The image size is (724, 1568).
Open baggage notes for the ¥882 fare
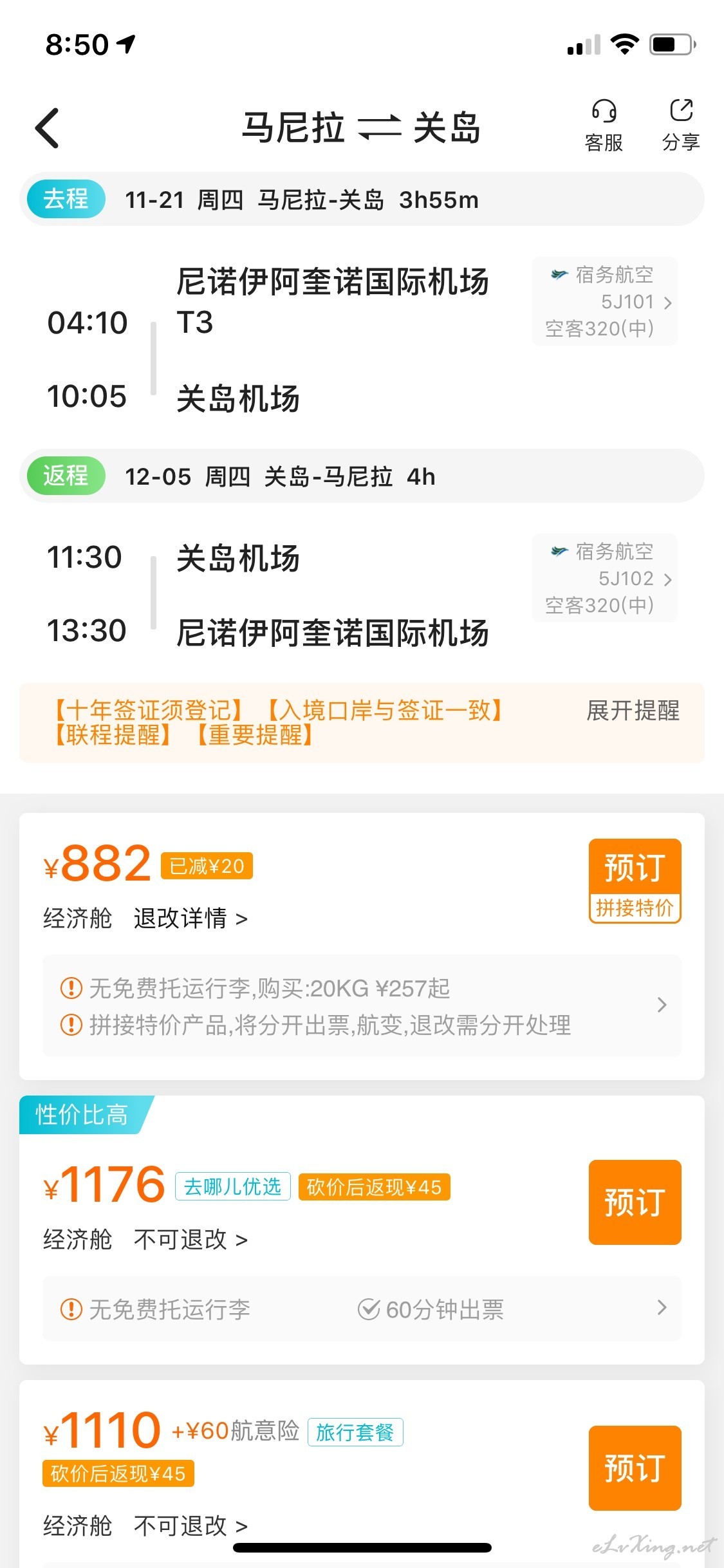tap(362, 1006)
